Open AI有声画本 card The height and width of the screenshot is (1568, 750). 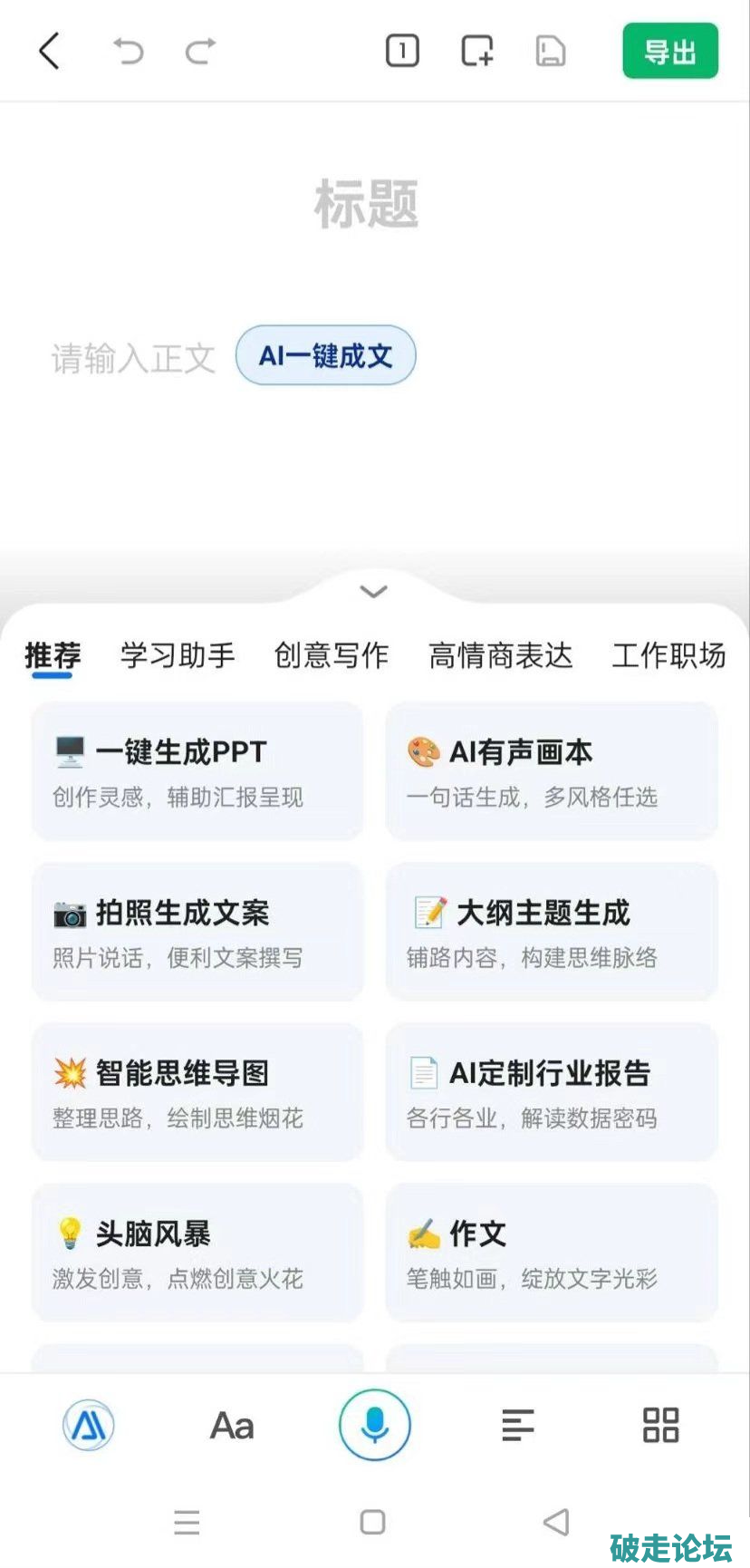click(551, 771)
